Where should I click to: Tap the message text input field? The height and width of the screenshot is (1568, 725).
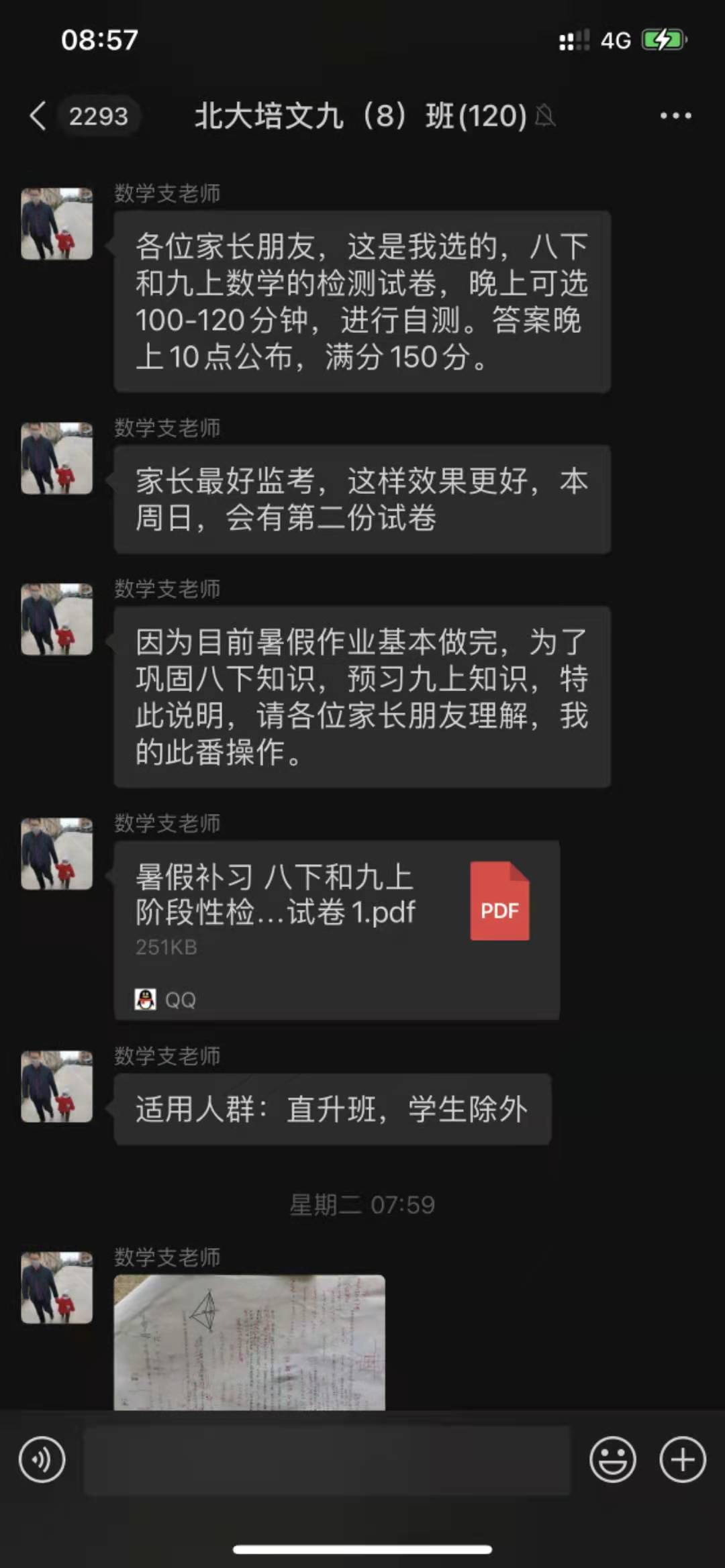pos(327,1460)
